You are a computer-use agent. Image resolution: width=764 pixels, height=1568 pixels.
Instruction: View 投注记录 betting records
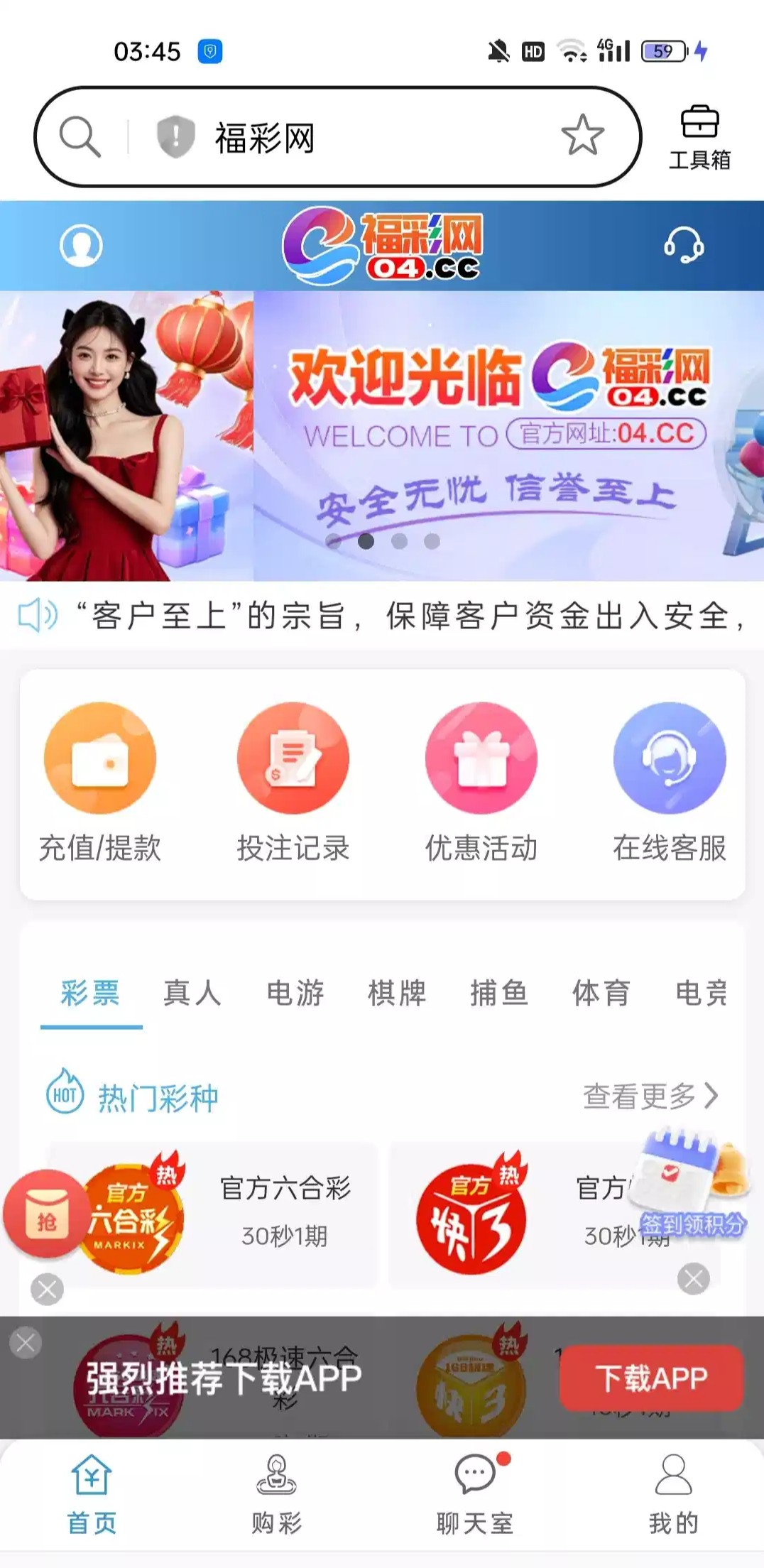click(x=293, y=782)
